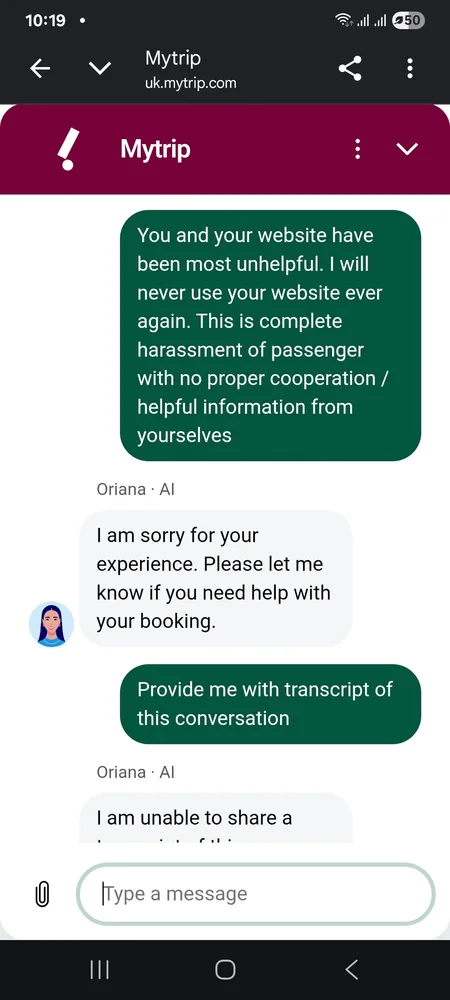The width and height of the screenshot is (450, 1000).
Task: Expand the browser tab dropdown chevron
Action: click(x=99, y=68)
